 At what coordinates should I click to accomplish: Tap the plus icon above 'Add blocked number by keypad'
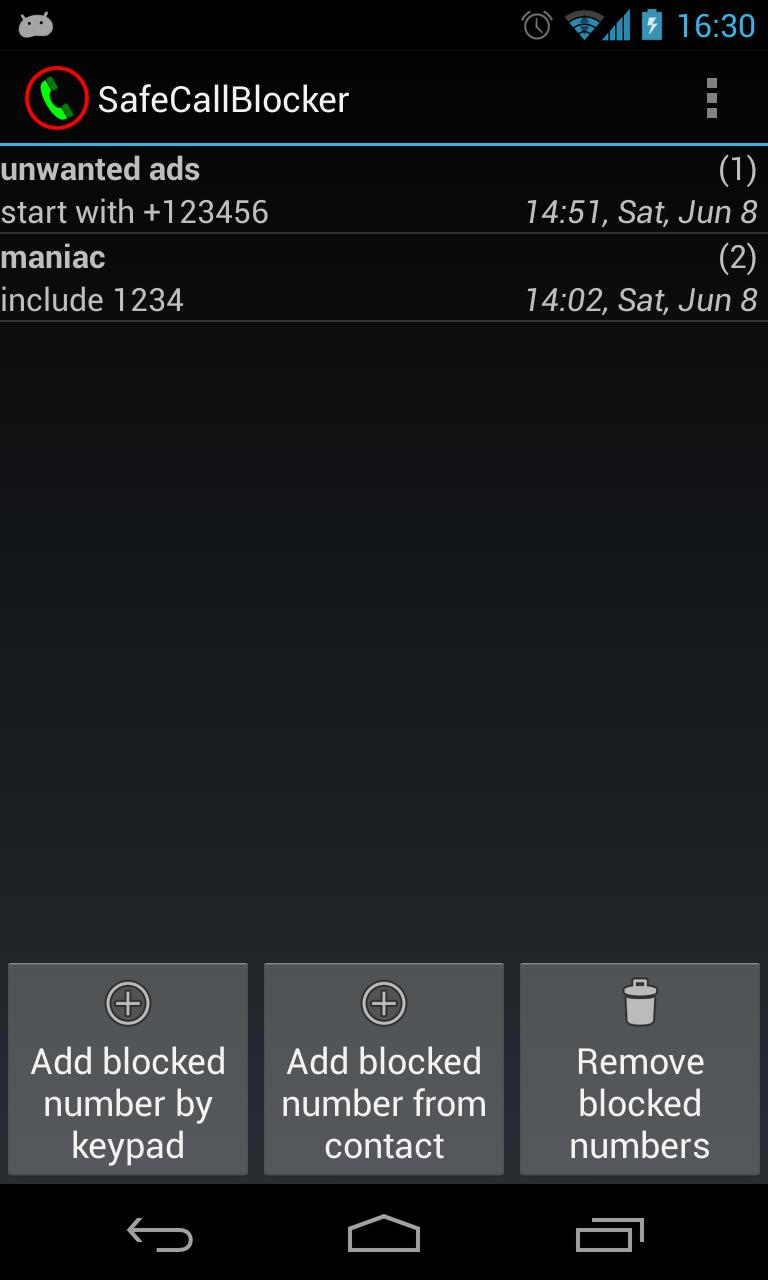coord(127,1003)
